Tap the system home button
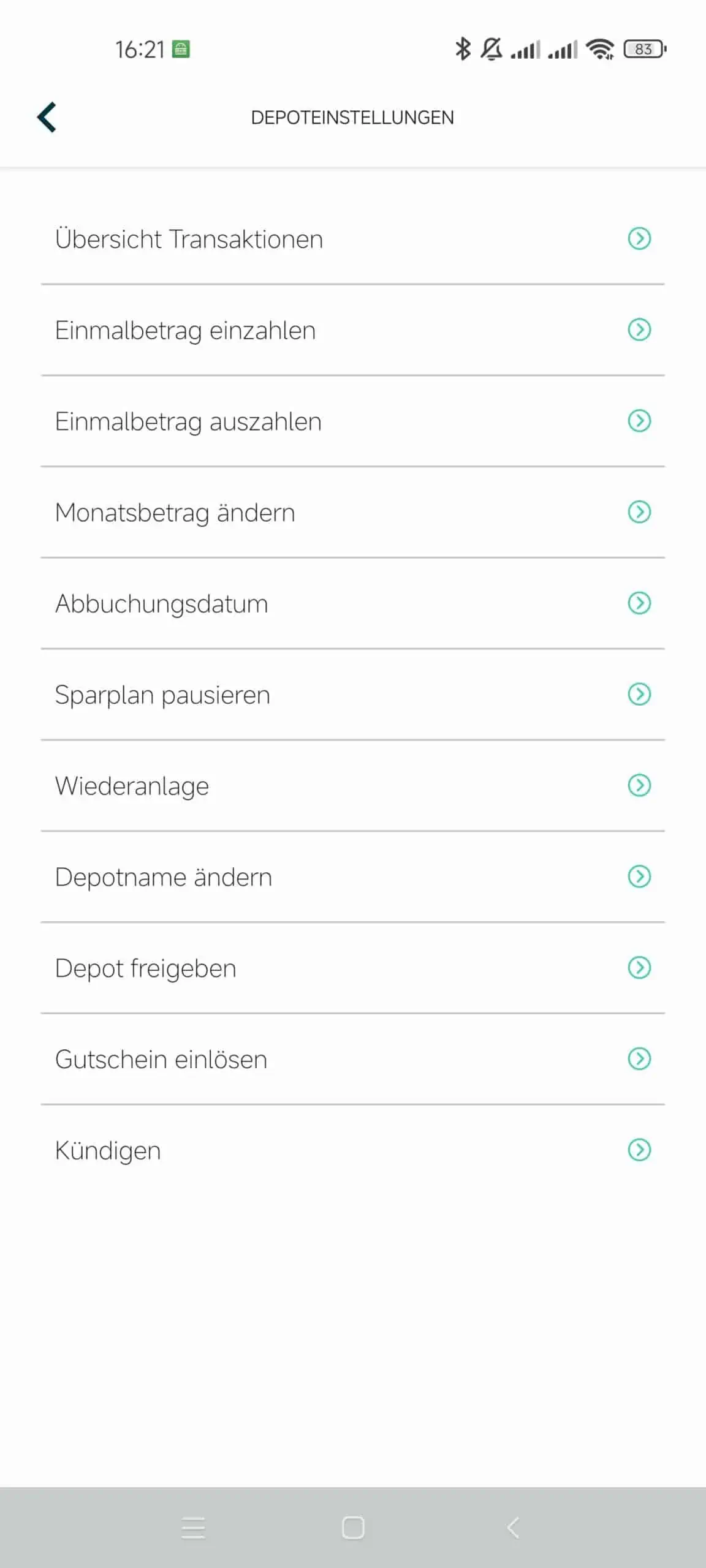 [x=353, y=1528]
